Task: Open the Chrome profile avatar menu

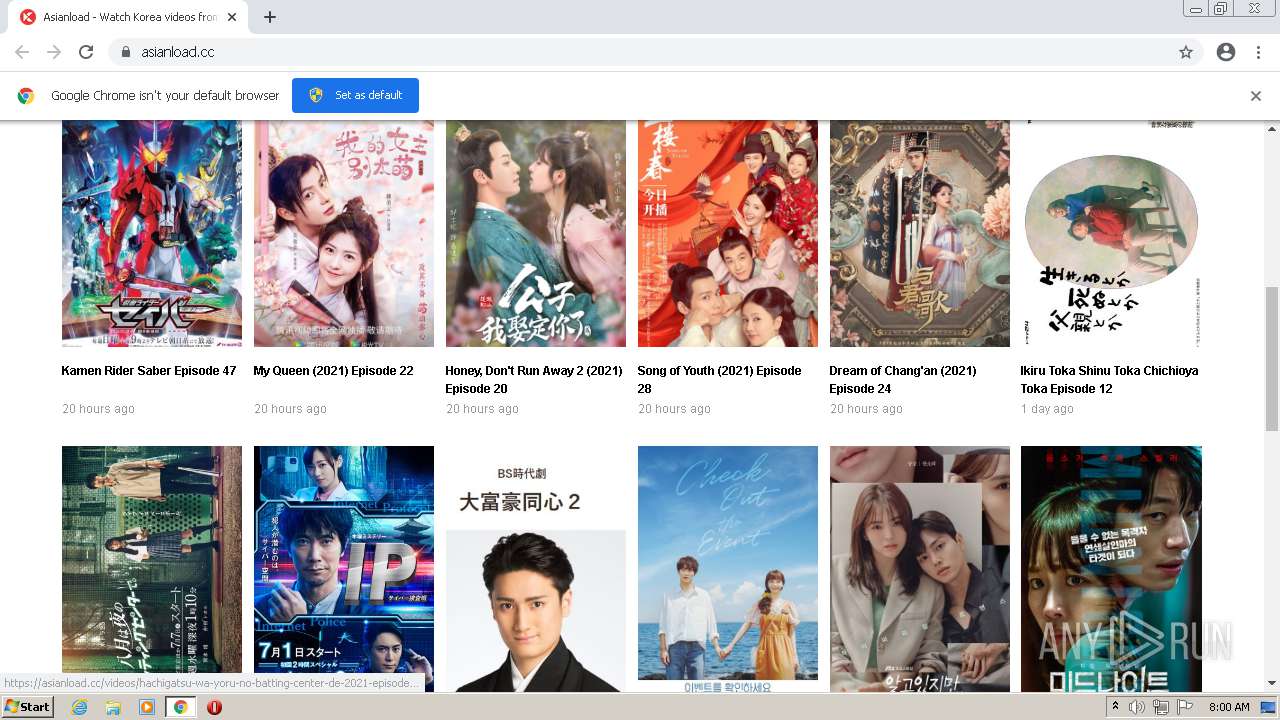Action: [1226, 52]
